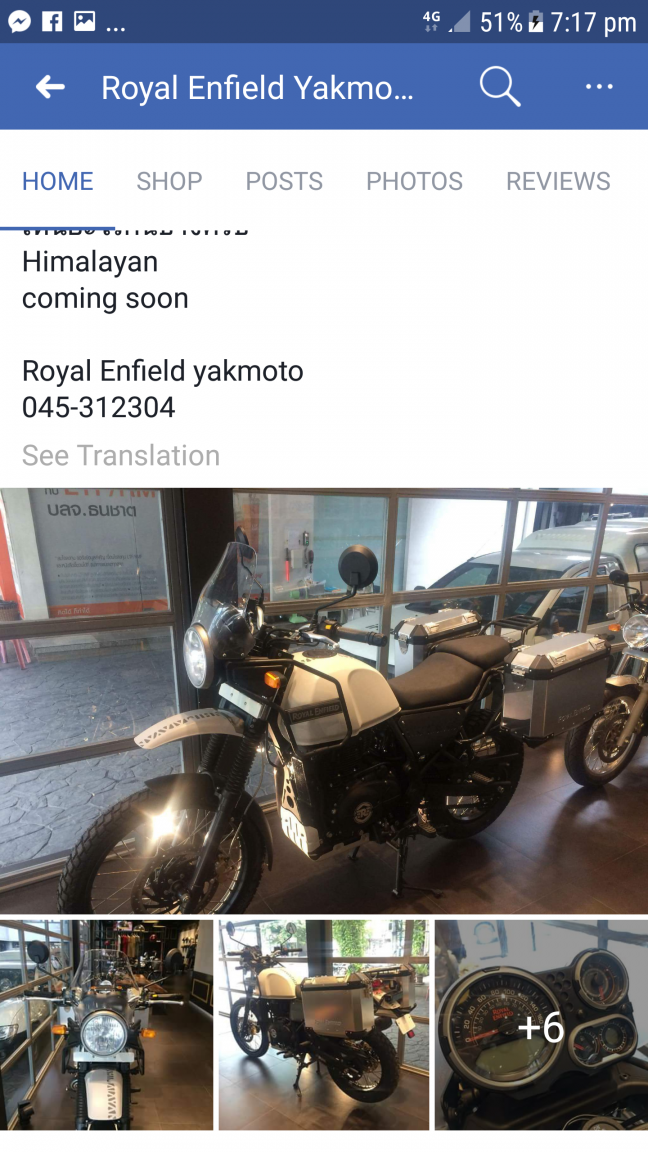
Task: Tap See Translation under the post
Action: pyautogui.click(x=121, y=455)
